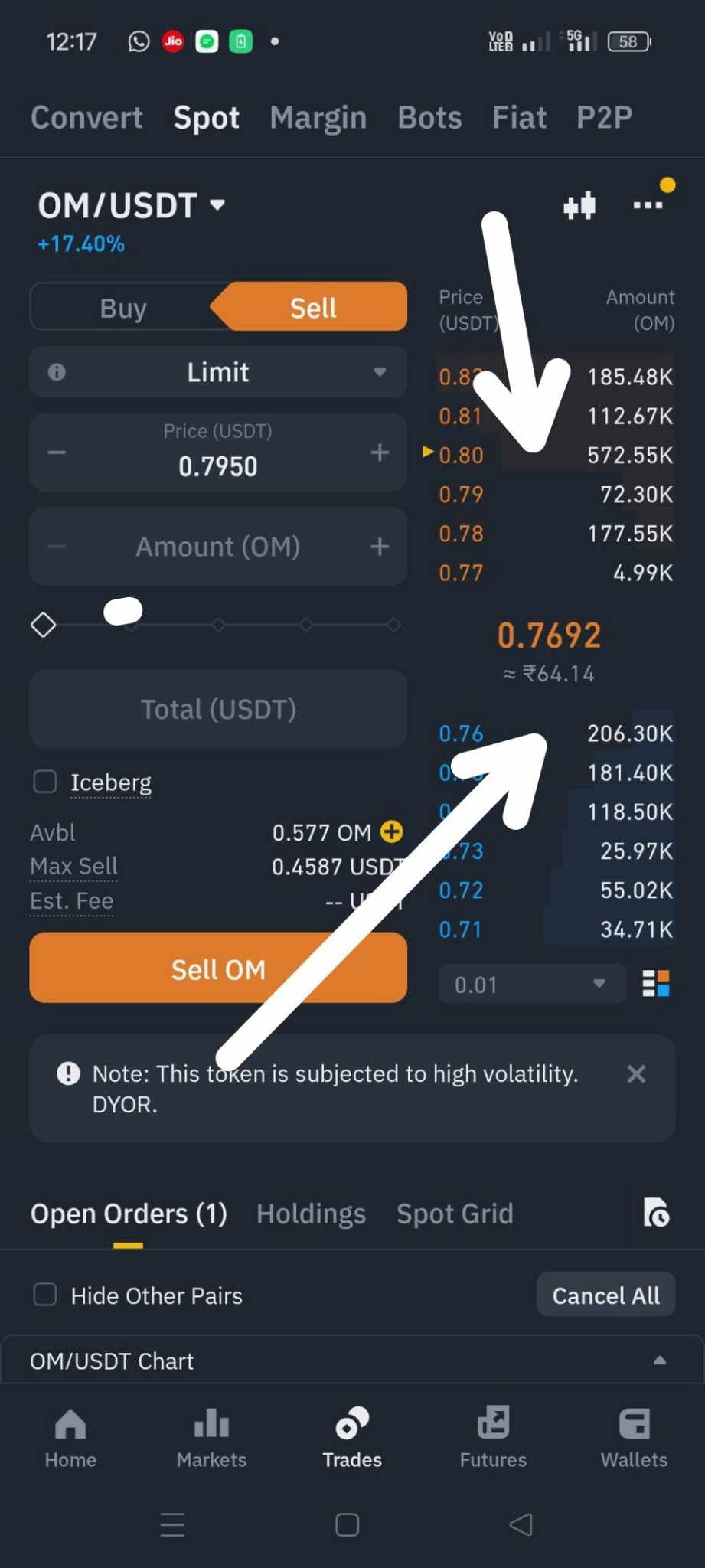Click the Total (USDT) input field
Screen dimensions: 705x1568
click(218, 709)
